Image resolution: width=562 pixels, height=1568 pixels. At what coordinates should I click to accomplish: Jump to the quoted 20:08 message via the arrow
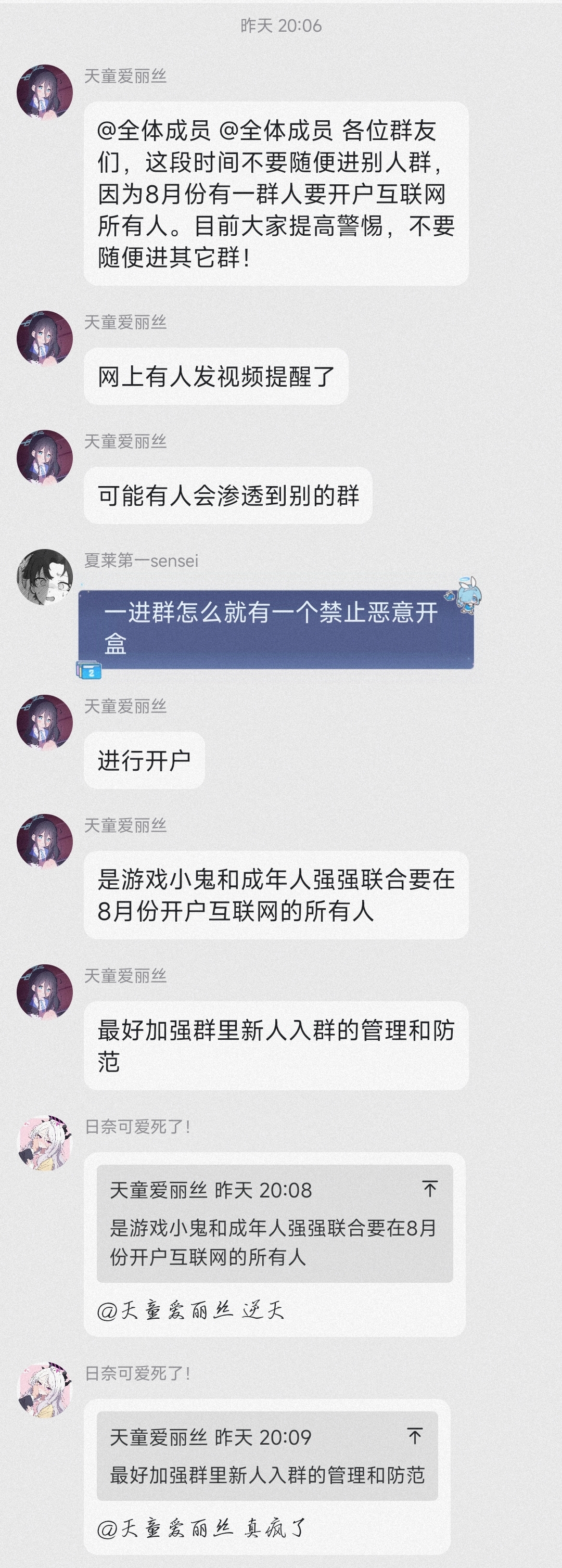coord(429,1188)
